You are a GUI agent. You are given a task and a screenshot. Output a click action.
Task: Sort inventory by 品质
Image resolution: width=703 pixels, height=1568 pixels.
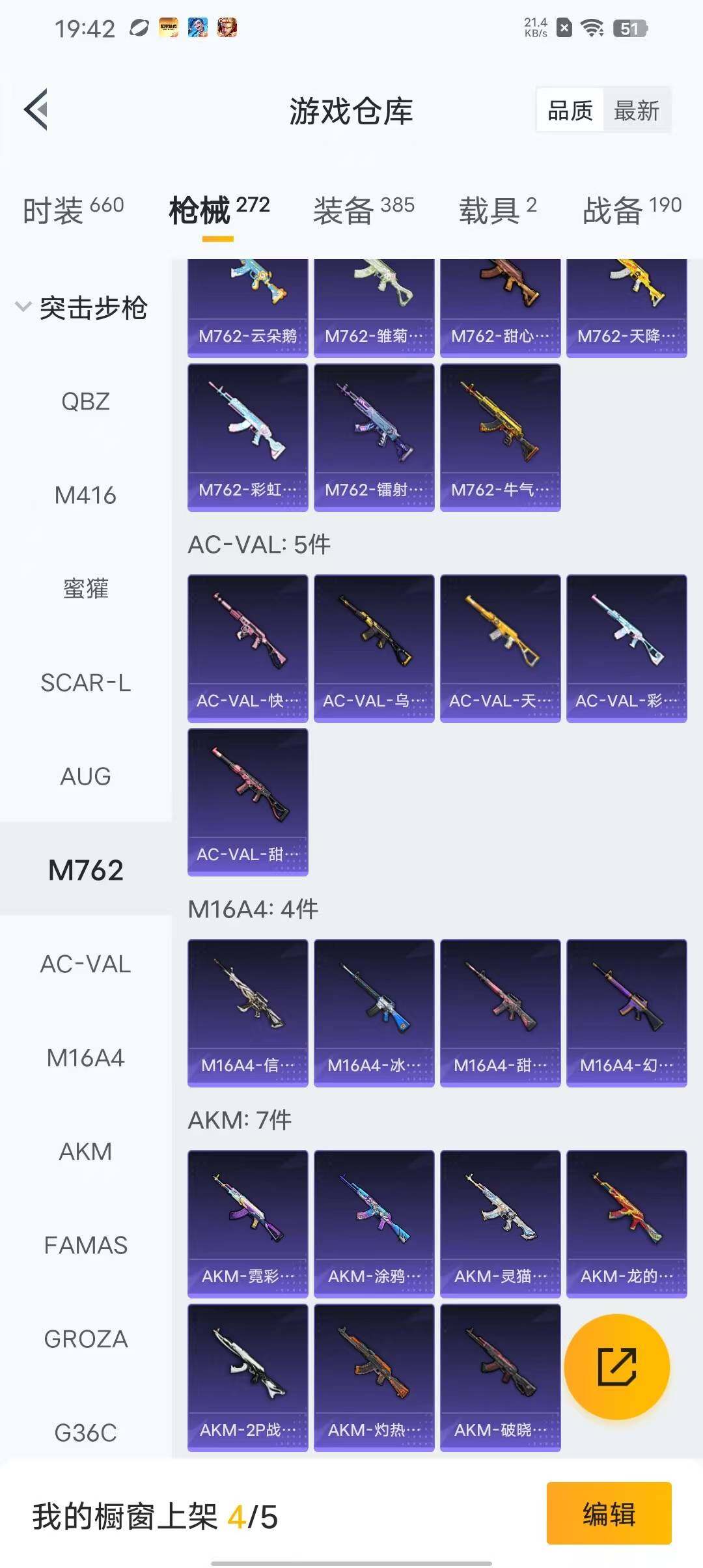[x=570, y=111]
